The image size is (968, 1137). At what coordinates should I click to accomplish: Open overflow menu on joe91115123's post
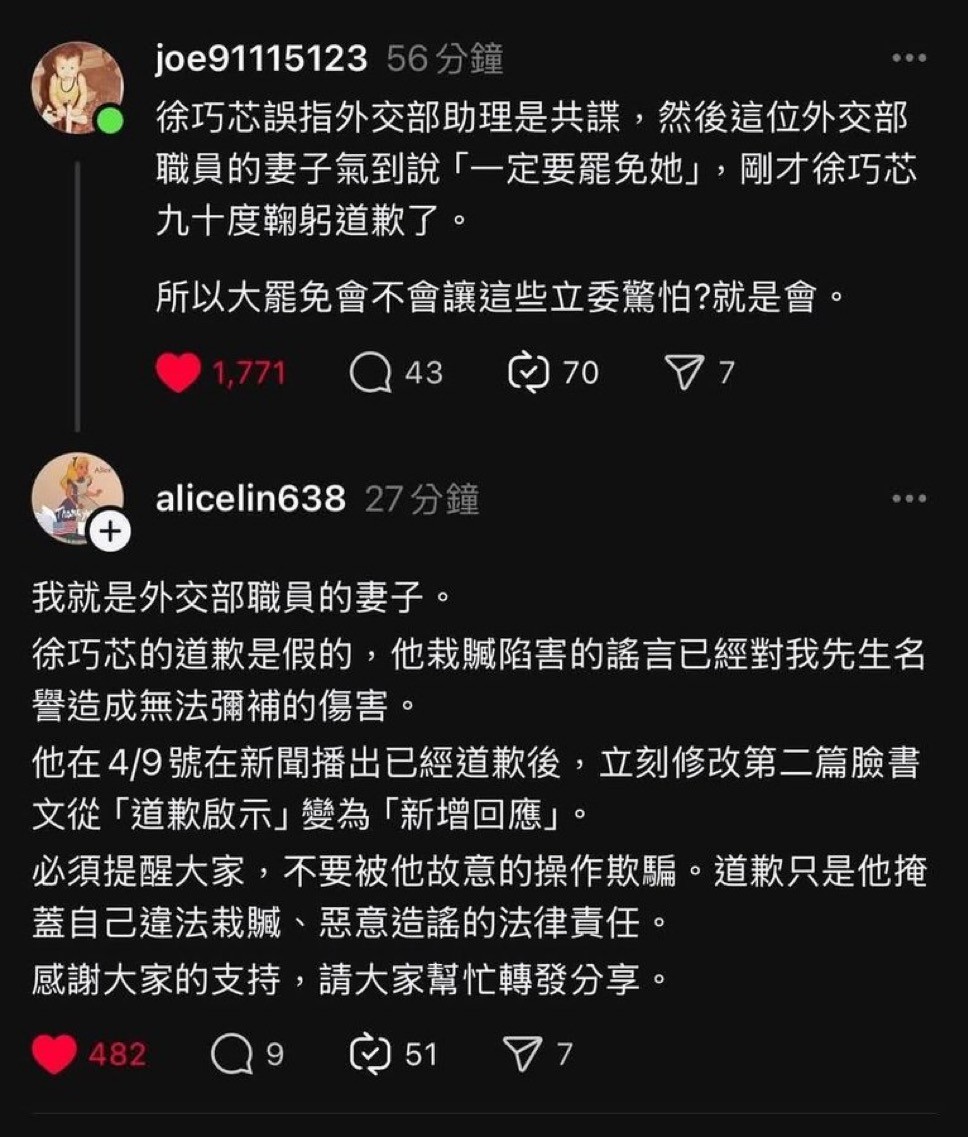coord(908,59)
